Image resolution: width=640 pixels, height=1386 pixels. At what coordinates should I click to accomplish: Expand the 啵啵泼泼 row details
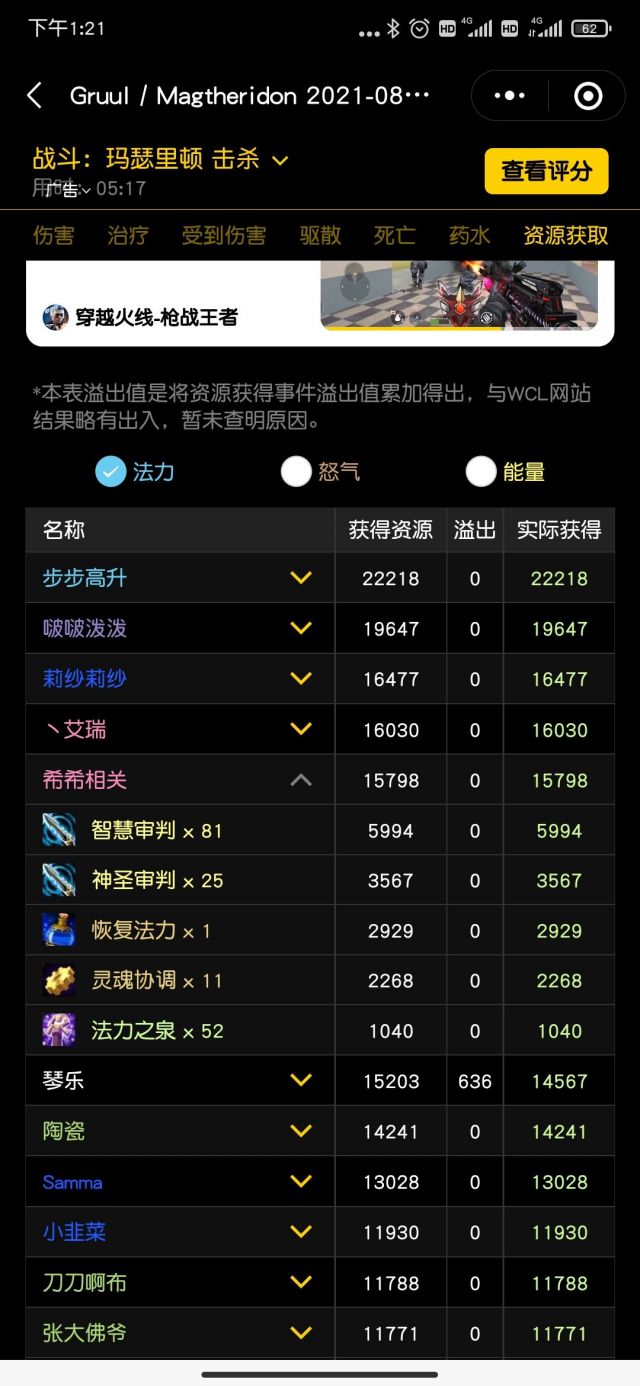click(300, 628)
